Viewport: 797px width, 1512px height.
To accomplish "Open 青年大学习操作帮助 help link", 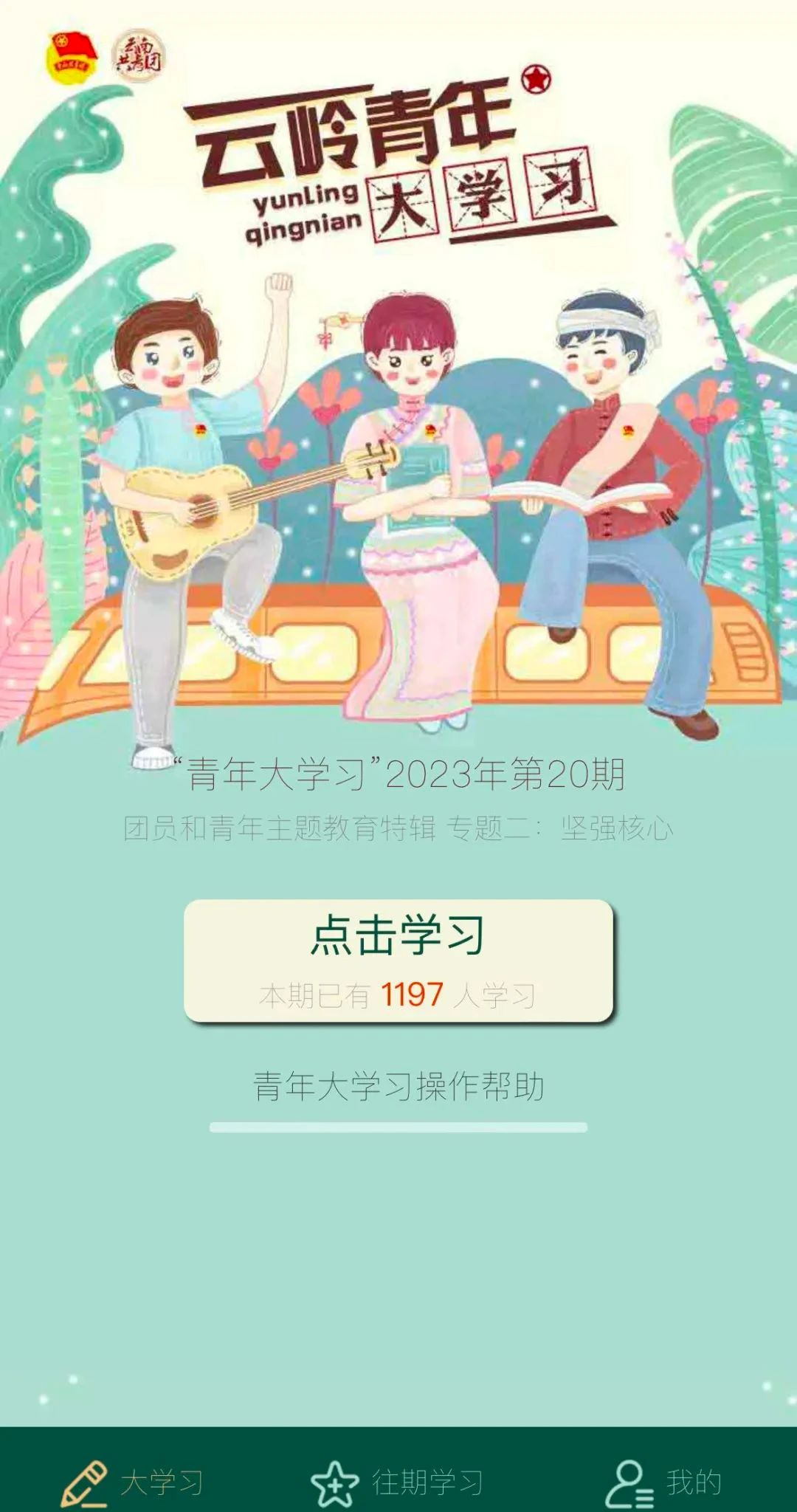I will [x=398, y=1087].
